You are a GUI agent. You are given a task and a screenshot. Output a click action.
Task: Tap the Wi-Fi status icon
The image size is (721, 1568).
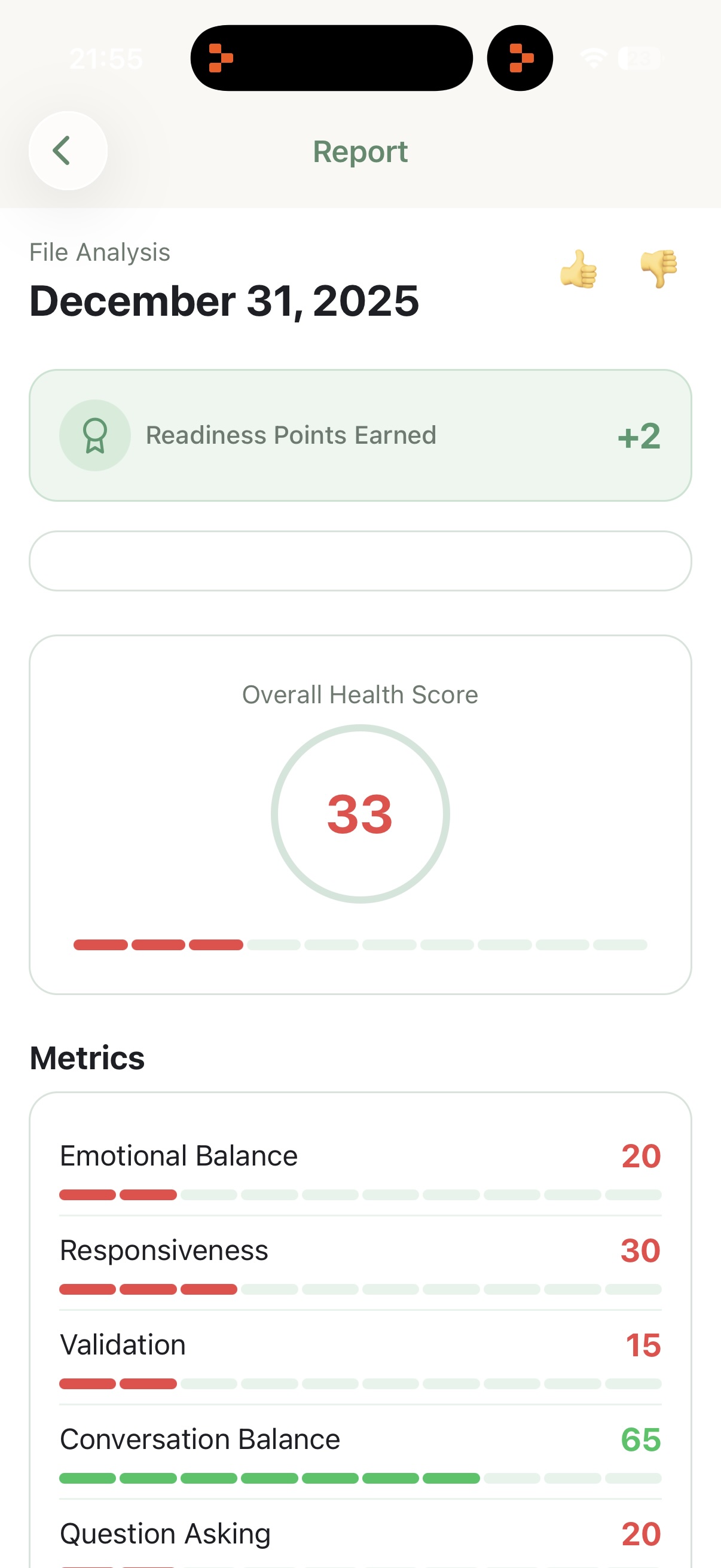594,57
